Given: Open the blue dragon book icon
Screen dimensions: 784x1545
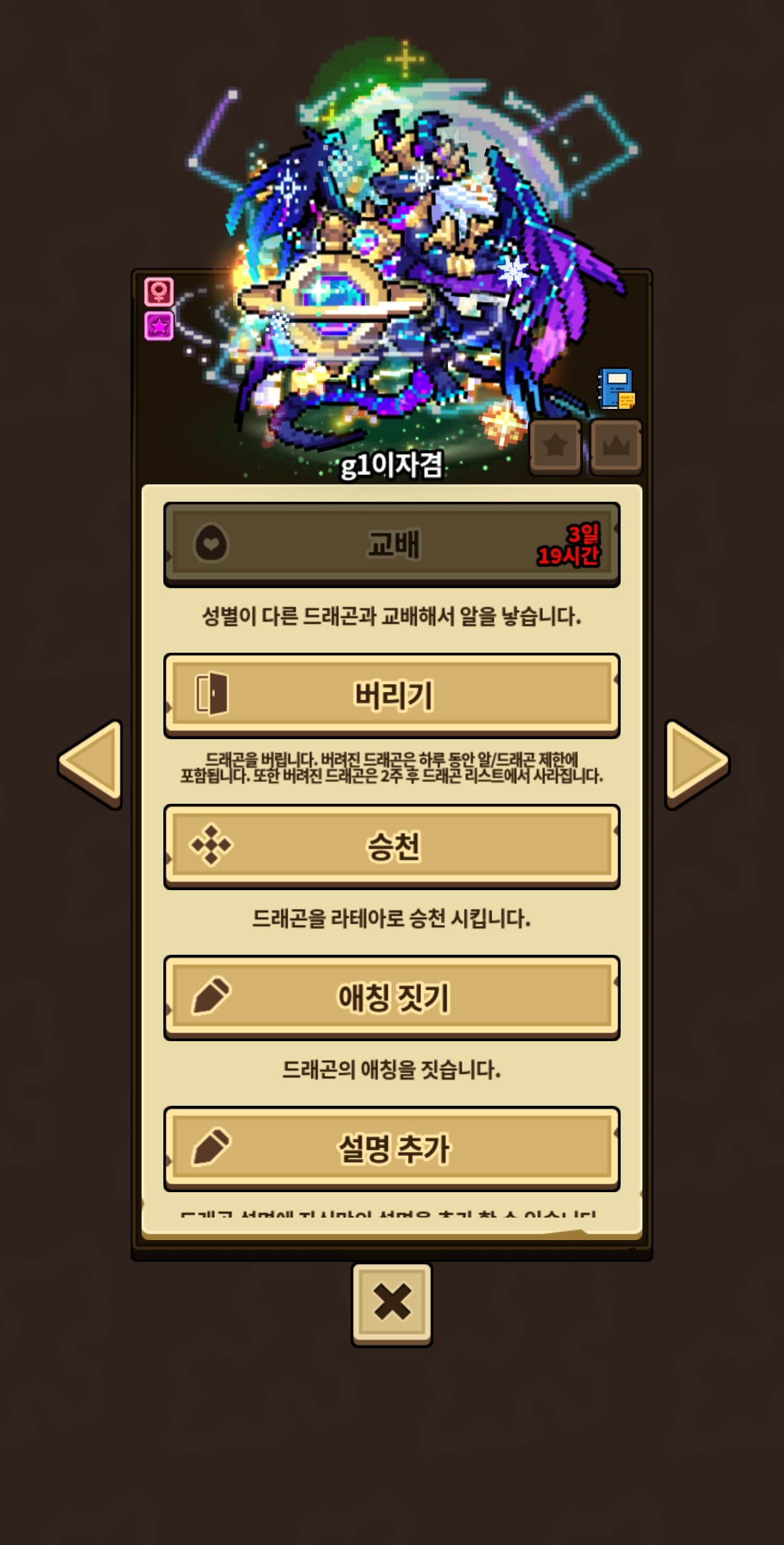Looking at the screenshot, I should 616,389.
